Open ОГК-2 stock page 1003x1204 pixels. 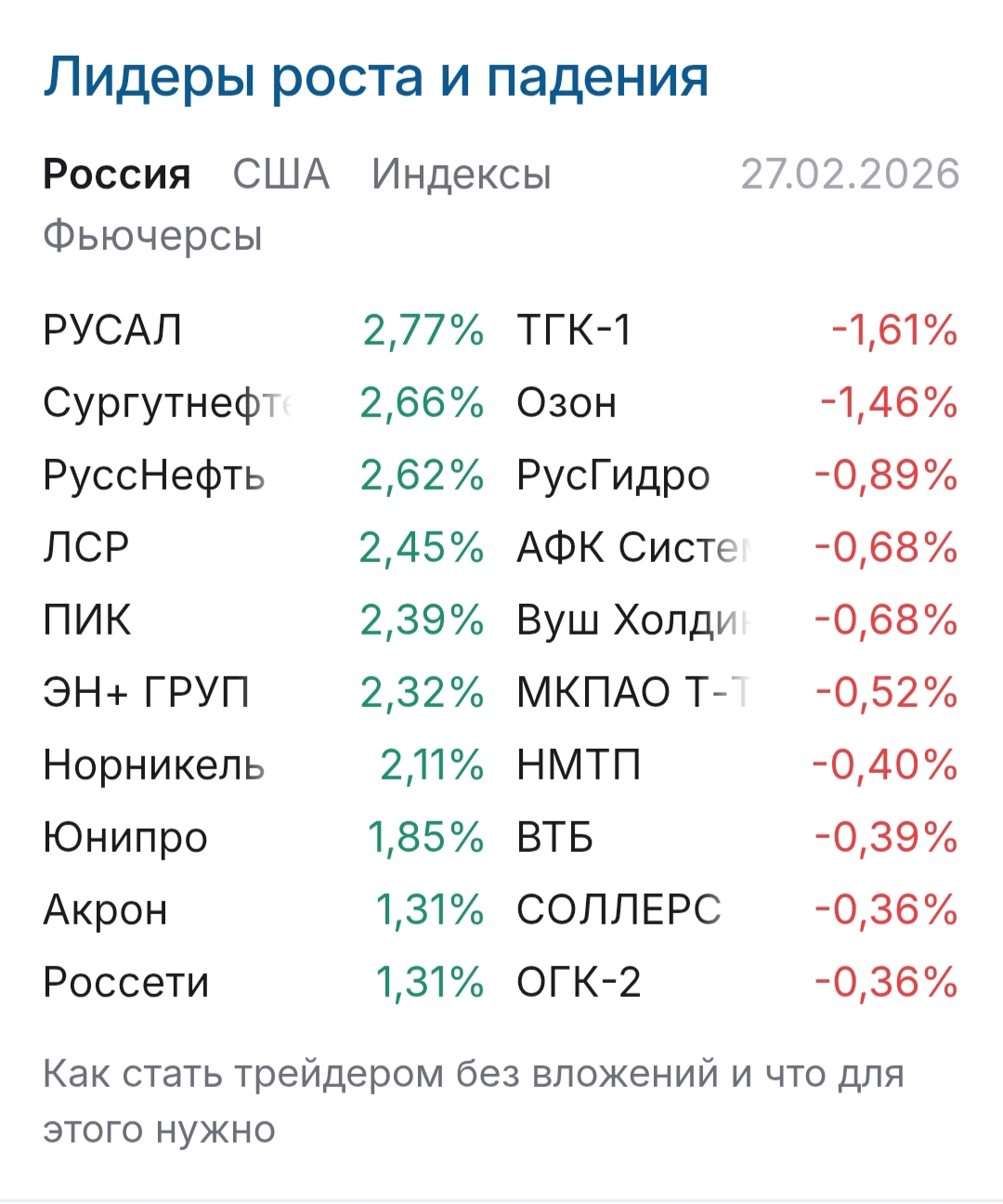[x=579, y=983]
